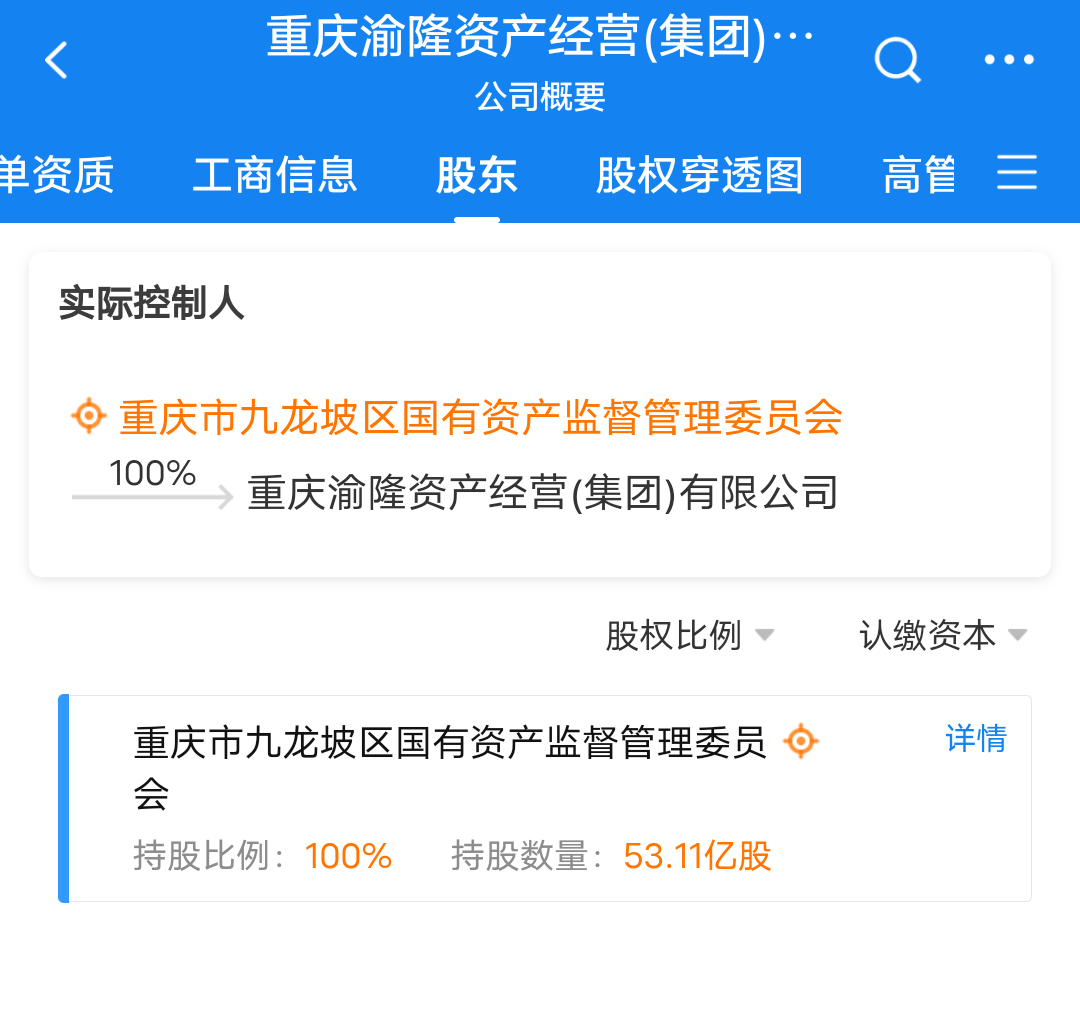The height and width of the screenshot is (1025, 1080).
Task: Expand the 认缴资本 sort dropdown
Action: [x=943, y=635]
